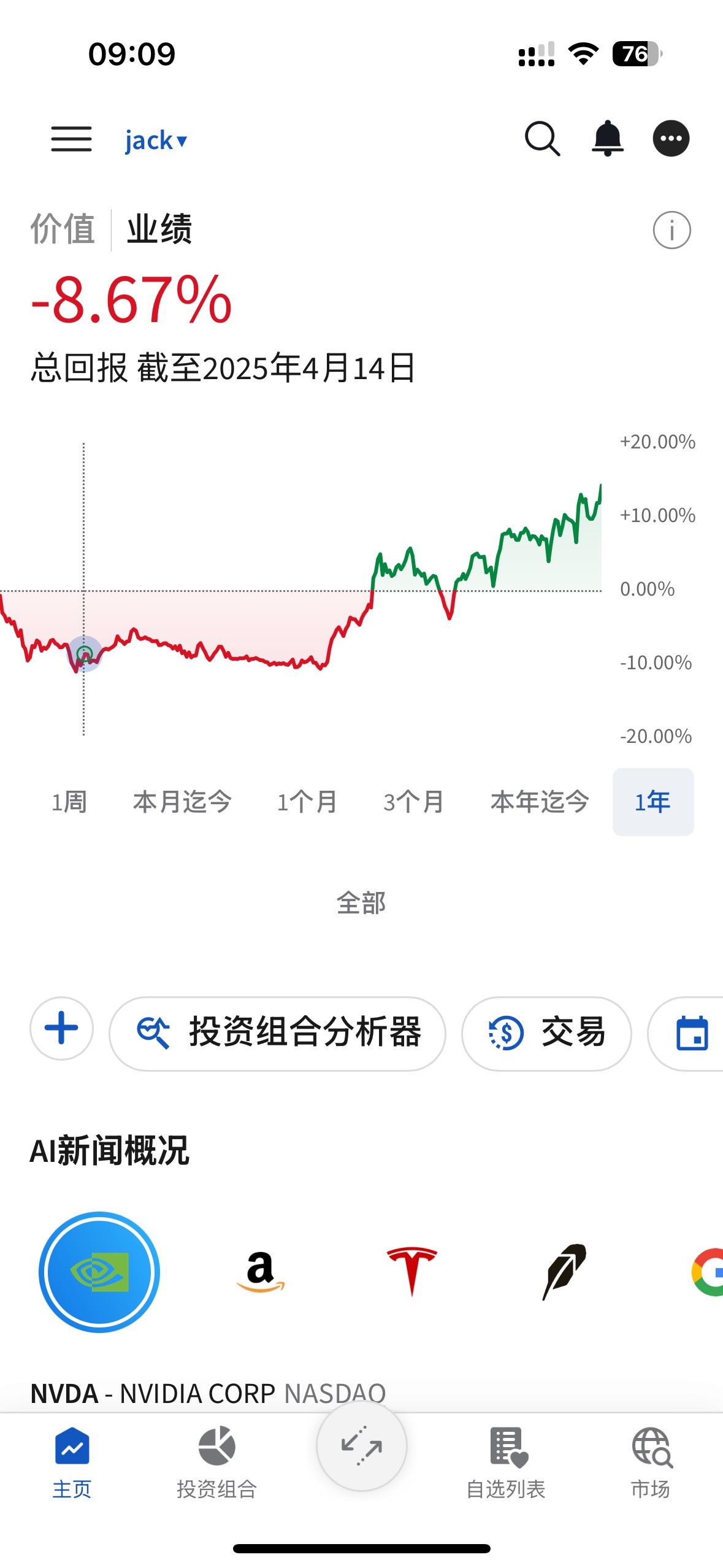The height and width of the screenshot is (1568, 723).
Task: Select the 3个月 time range
Action: coord(414,802)
